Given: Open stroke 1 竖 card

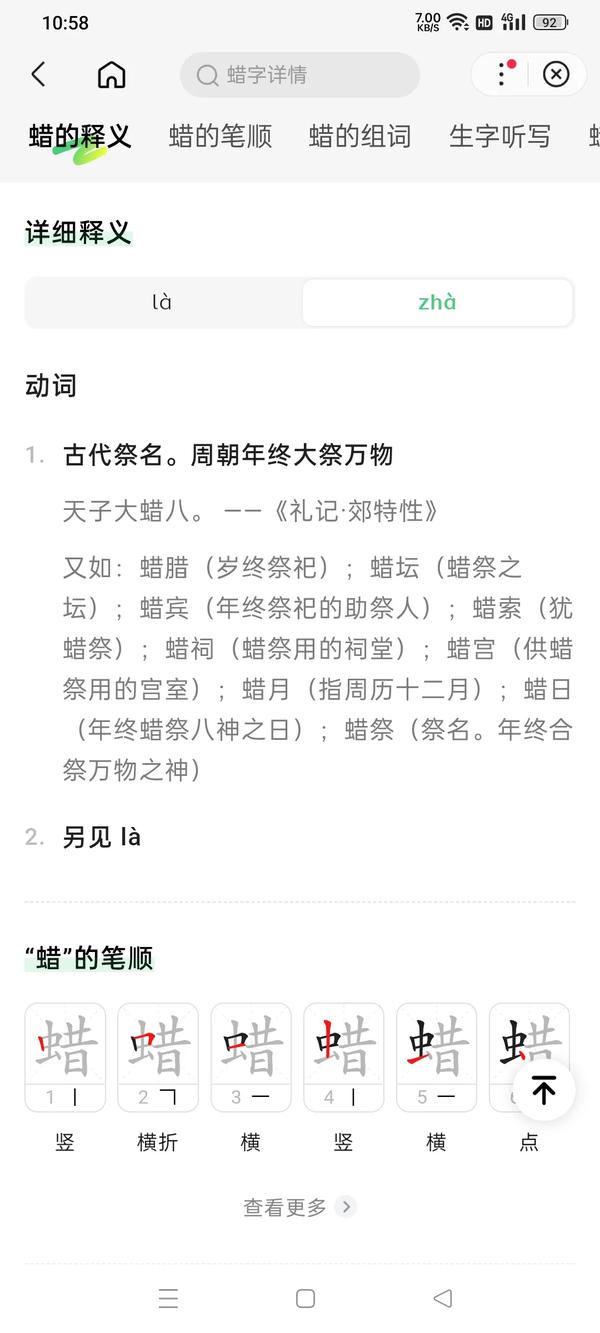Looking at the screenshot, I should pyautogui.click(x=65, y=1058).
